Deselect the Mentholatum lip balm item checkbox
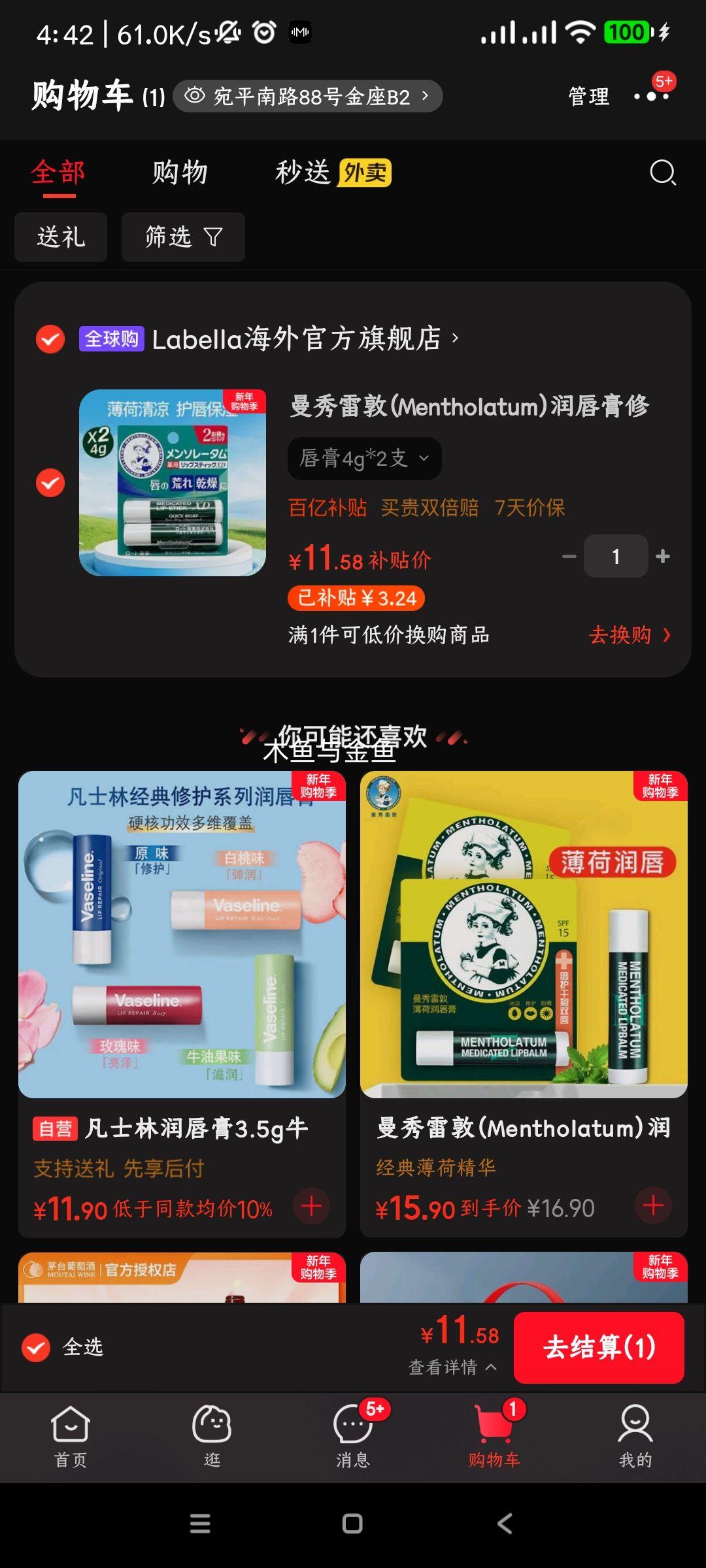 [x=49, y=483]
